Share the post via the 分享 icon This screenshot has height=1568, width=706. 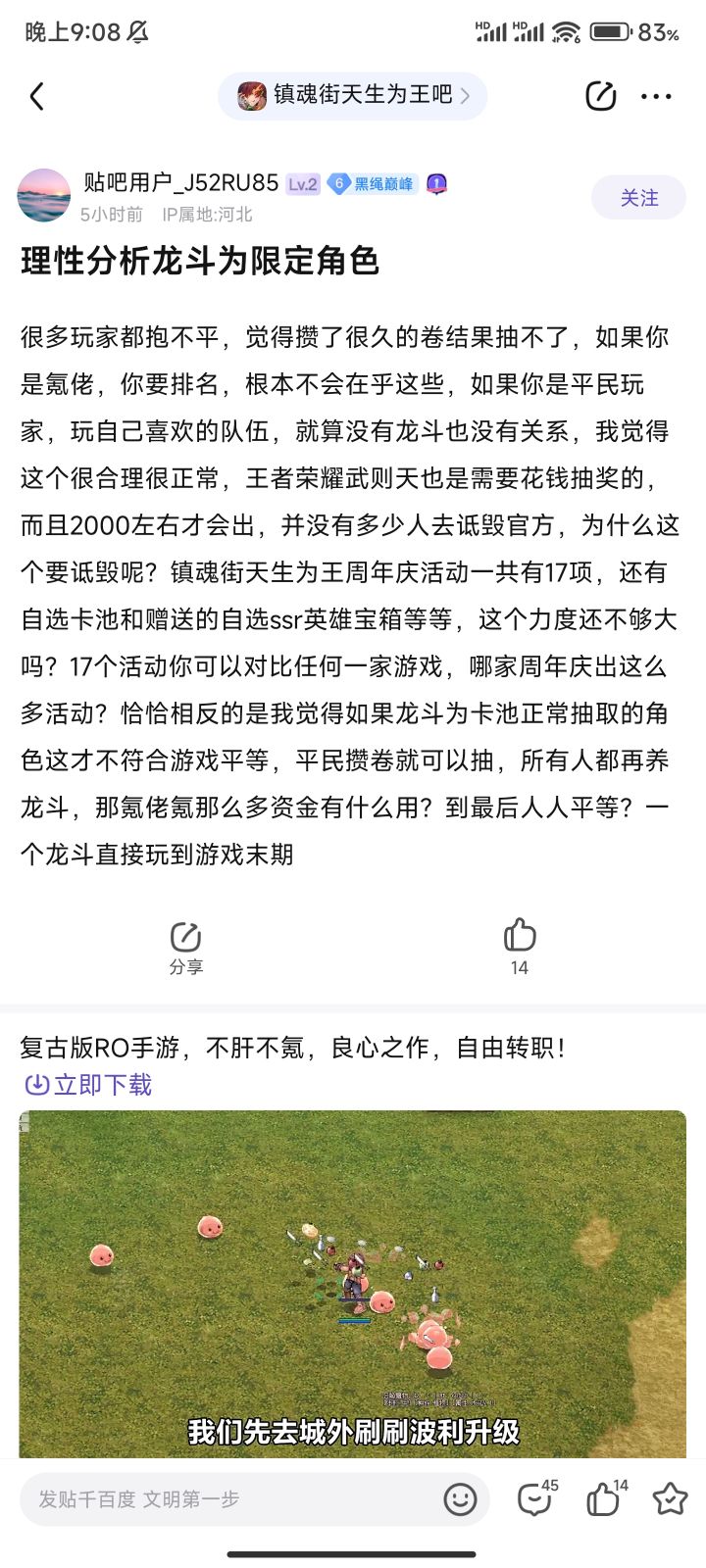click(185, 948)
